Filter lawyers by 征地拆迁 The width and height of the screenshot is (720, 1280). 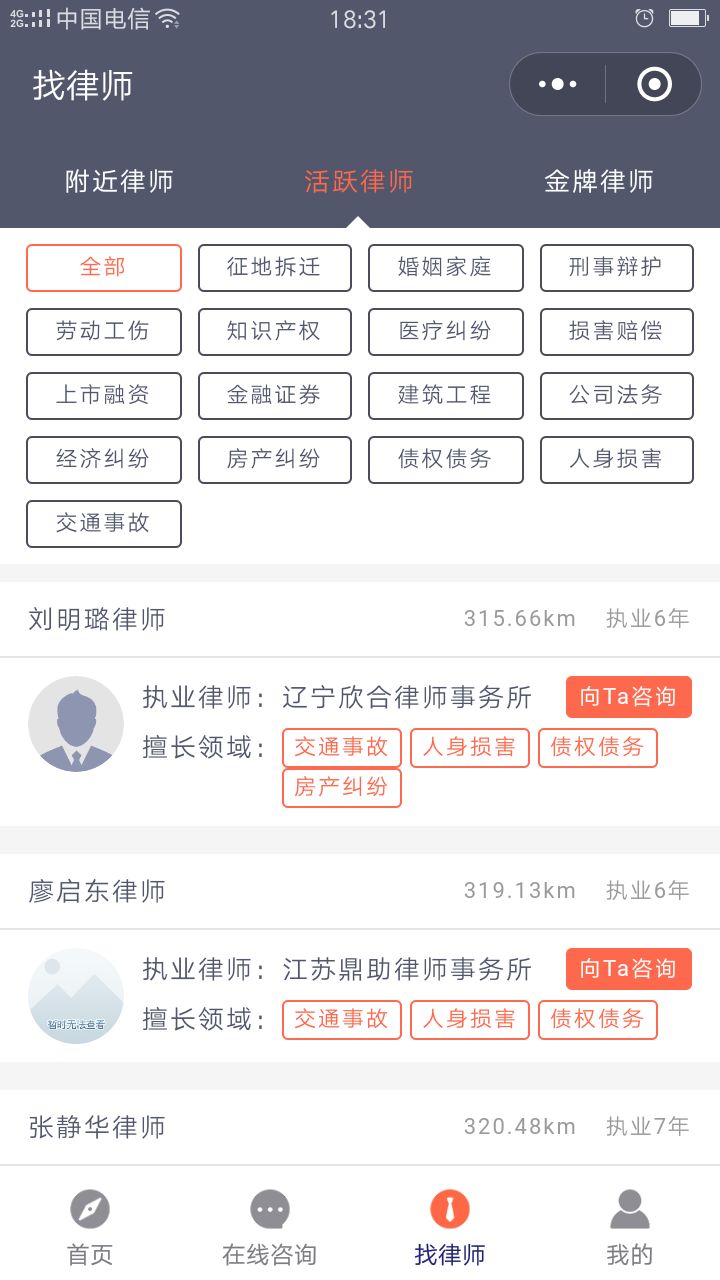275,268
